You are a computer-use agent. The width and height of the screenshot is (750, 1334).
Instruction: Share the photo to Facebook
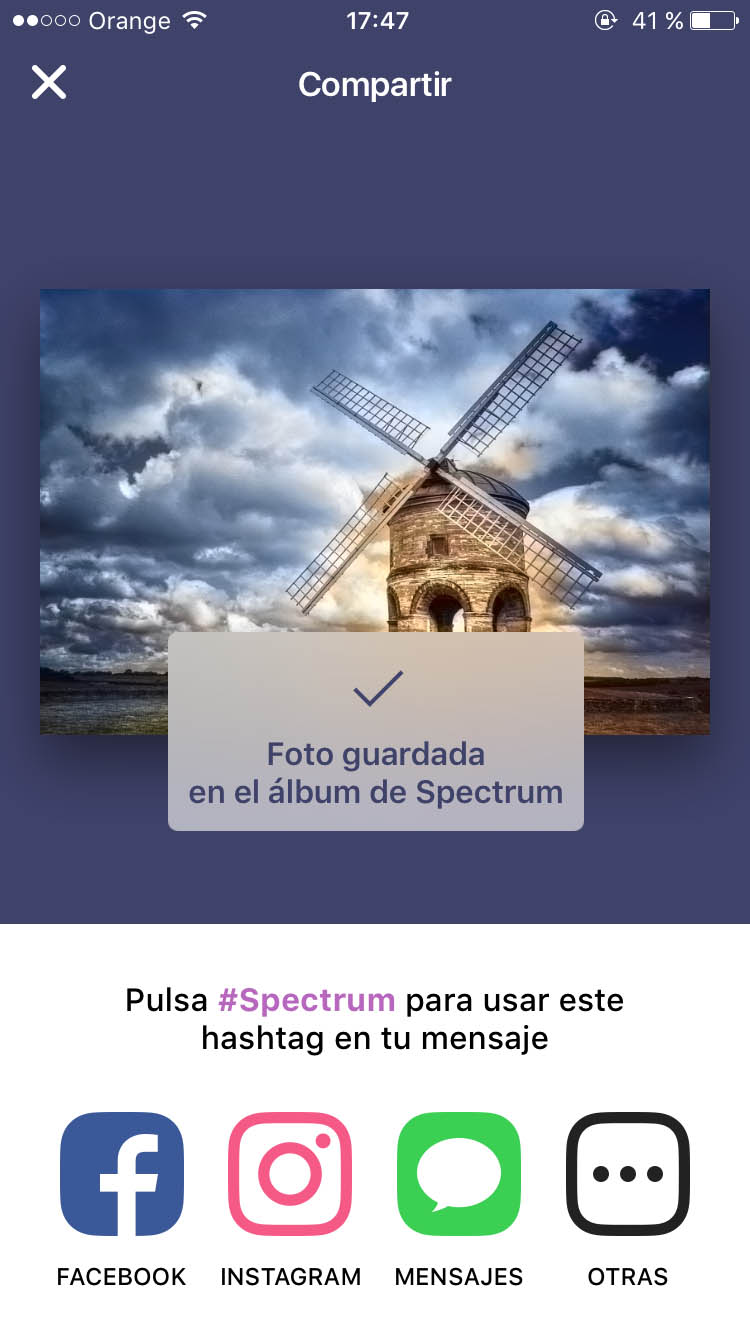point(122,1174)
